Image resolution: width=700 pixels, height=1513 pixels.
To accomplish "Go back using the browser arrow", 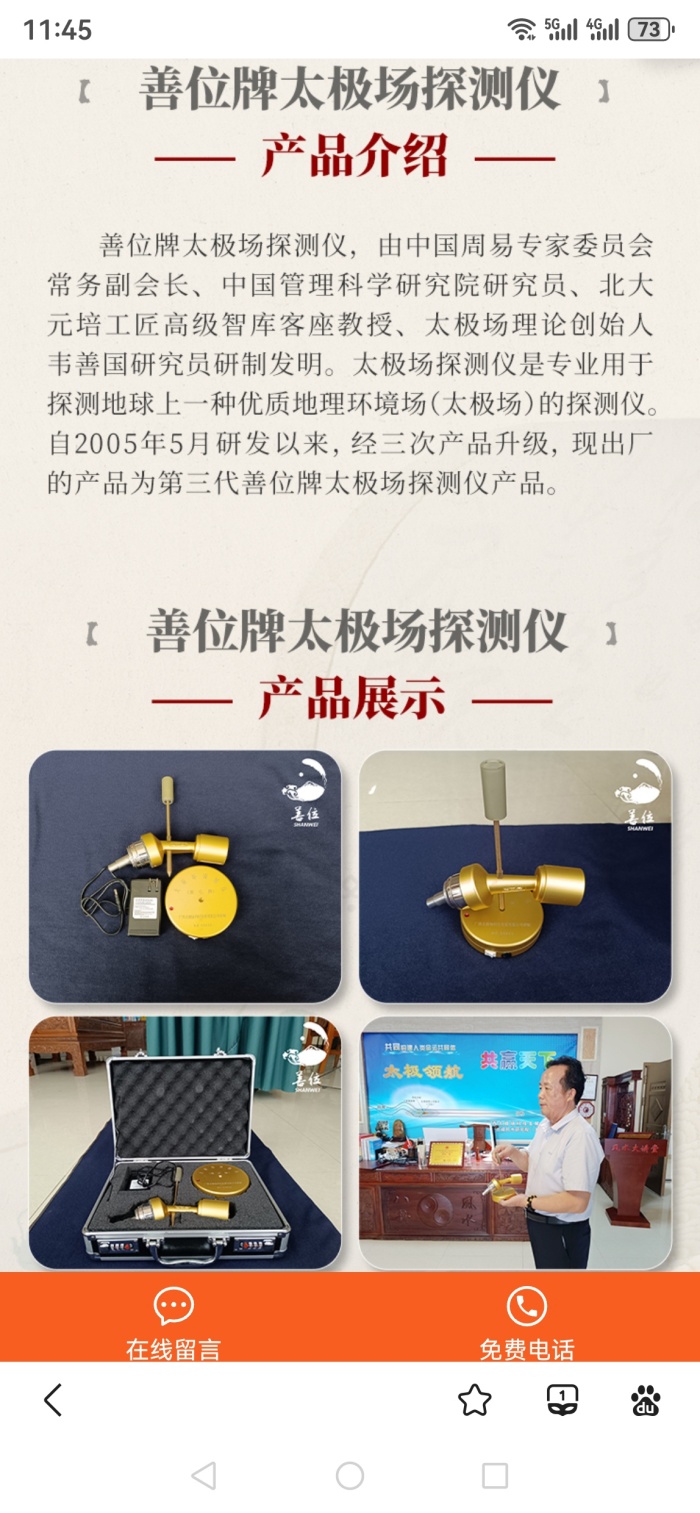I will click(x=53, y=1400).
